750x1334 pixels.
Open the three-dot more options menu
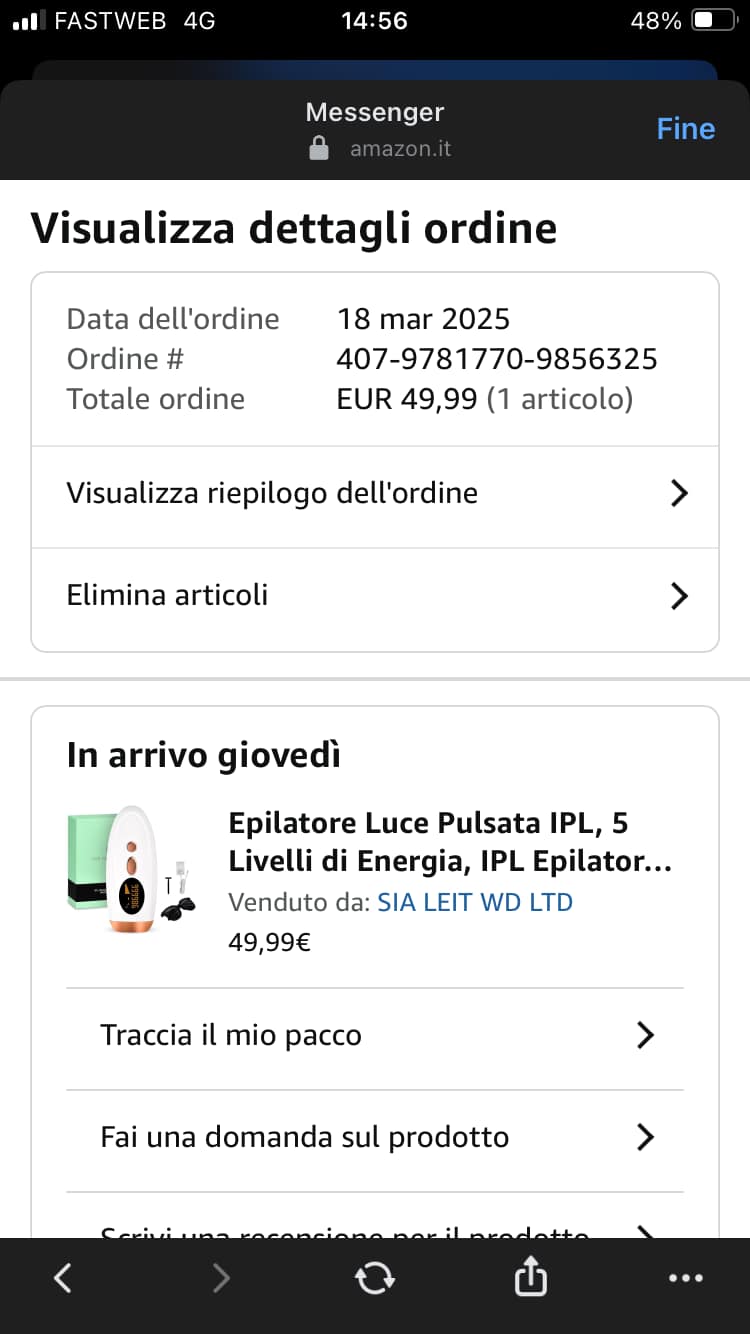point(685,1278)
